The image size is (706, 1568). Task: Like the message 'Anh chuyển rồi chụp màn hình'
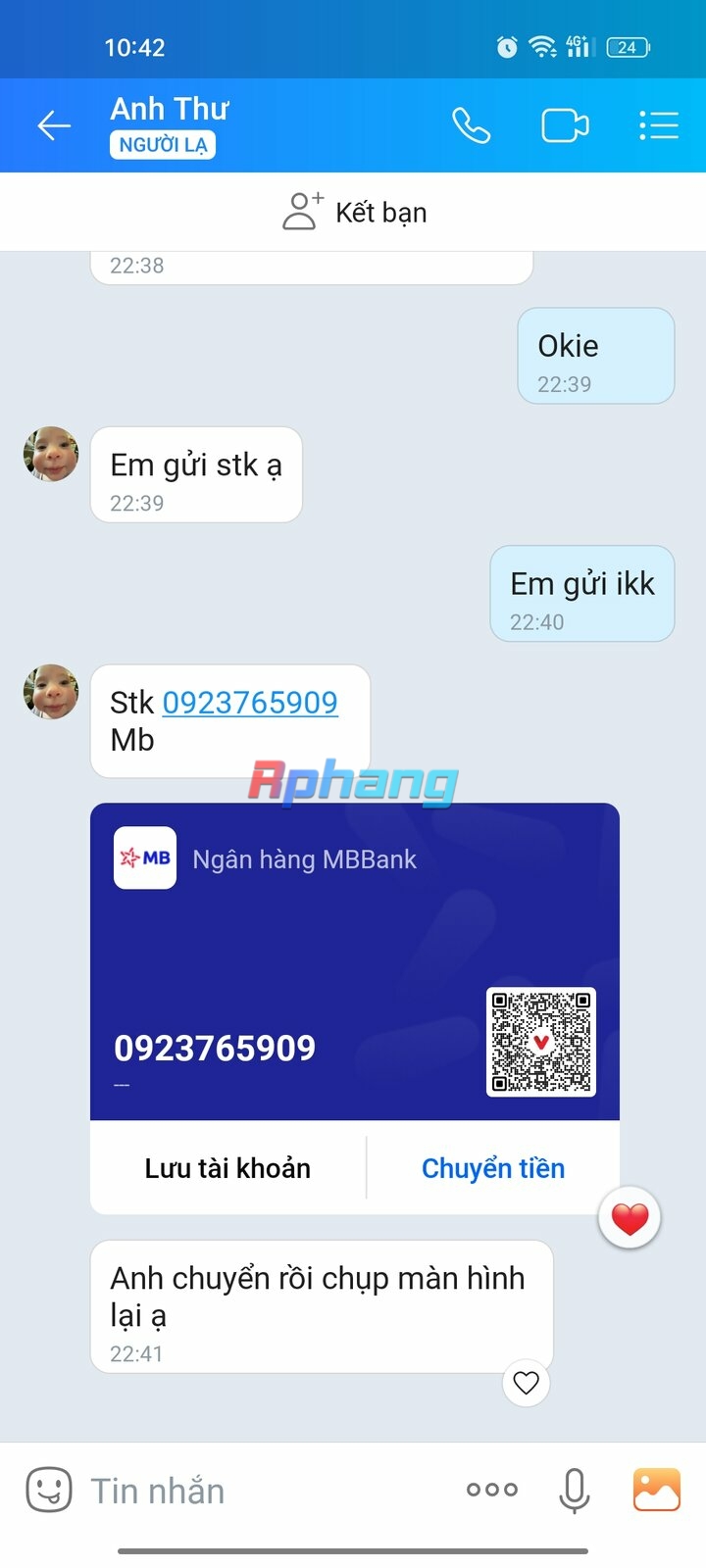[x=527, y=1383]
